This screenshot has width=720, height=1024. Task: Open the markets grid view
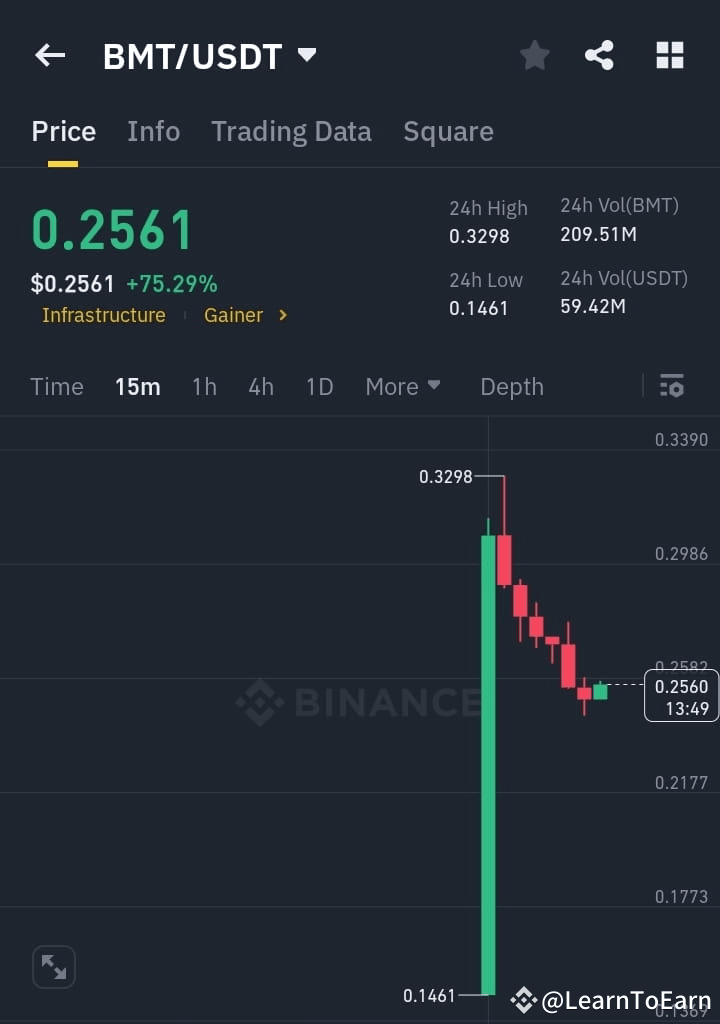click(668, 55)
